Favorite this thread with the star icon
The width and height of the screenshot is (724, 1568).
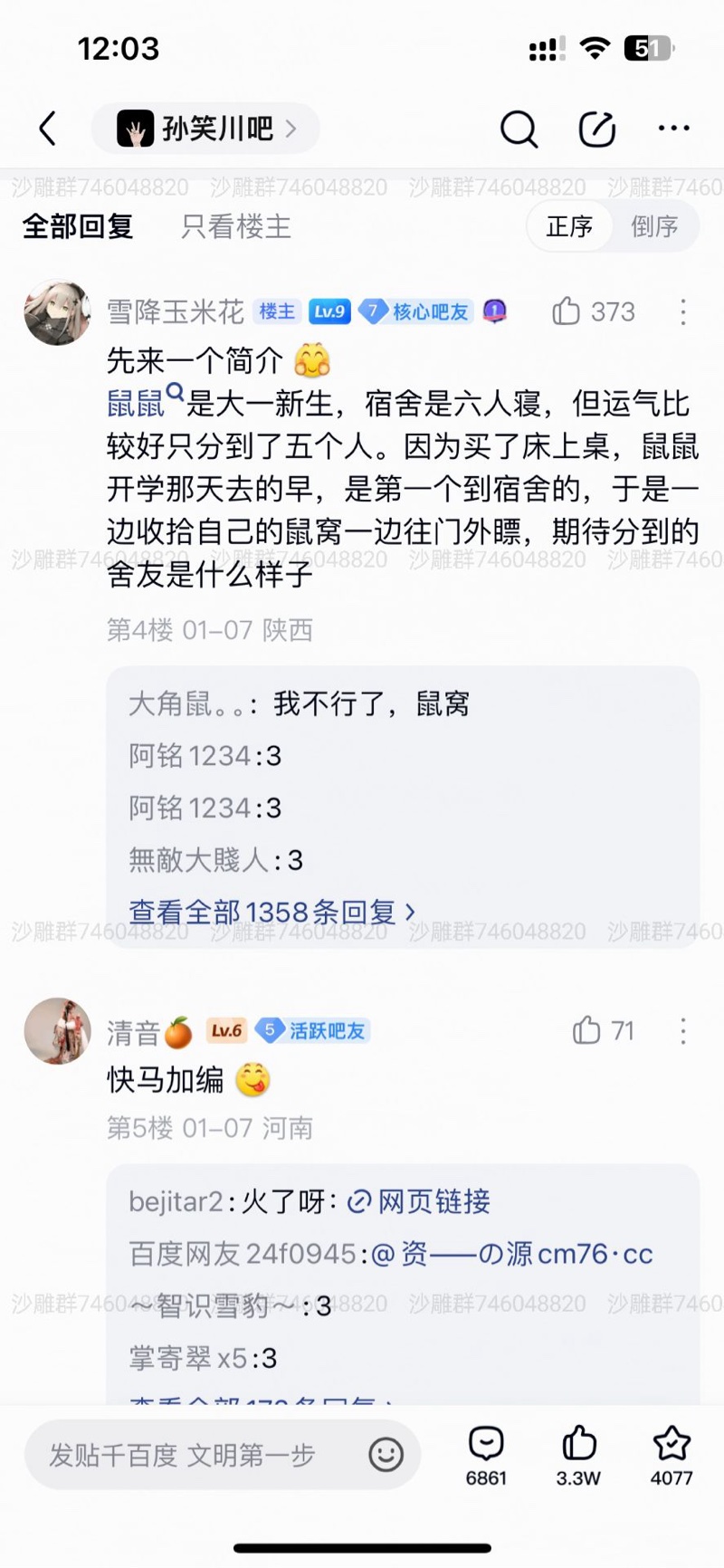tap(671, 1453)
